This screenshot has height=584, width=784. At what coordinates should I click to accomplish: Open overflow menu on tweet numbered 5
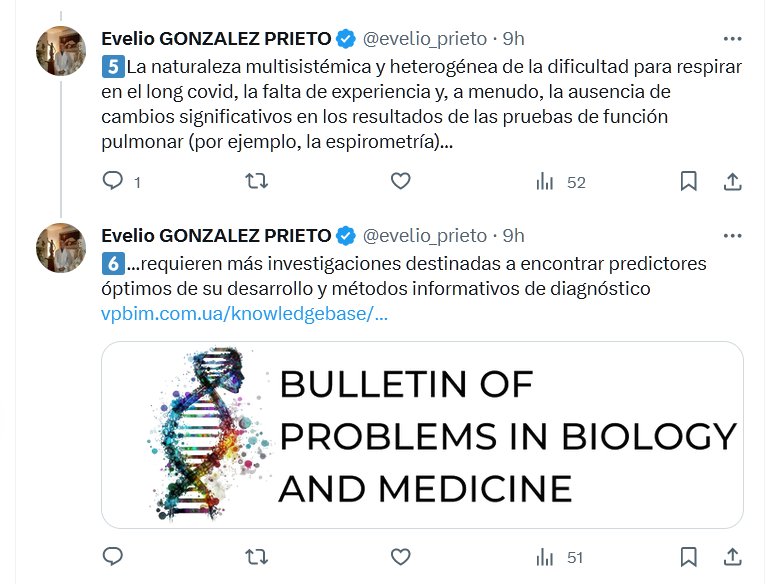click(x=732, y=38)
